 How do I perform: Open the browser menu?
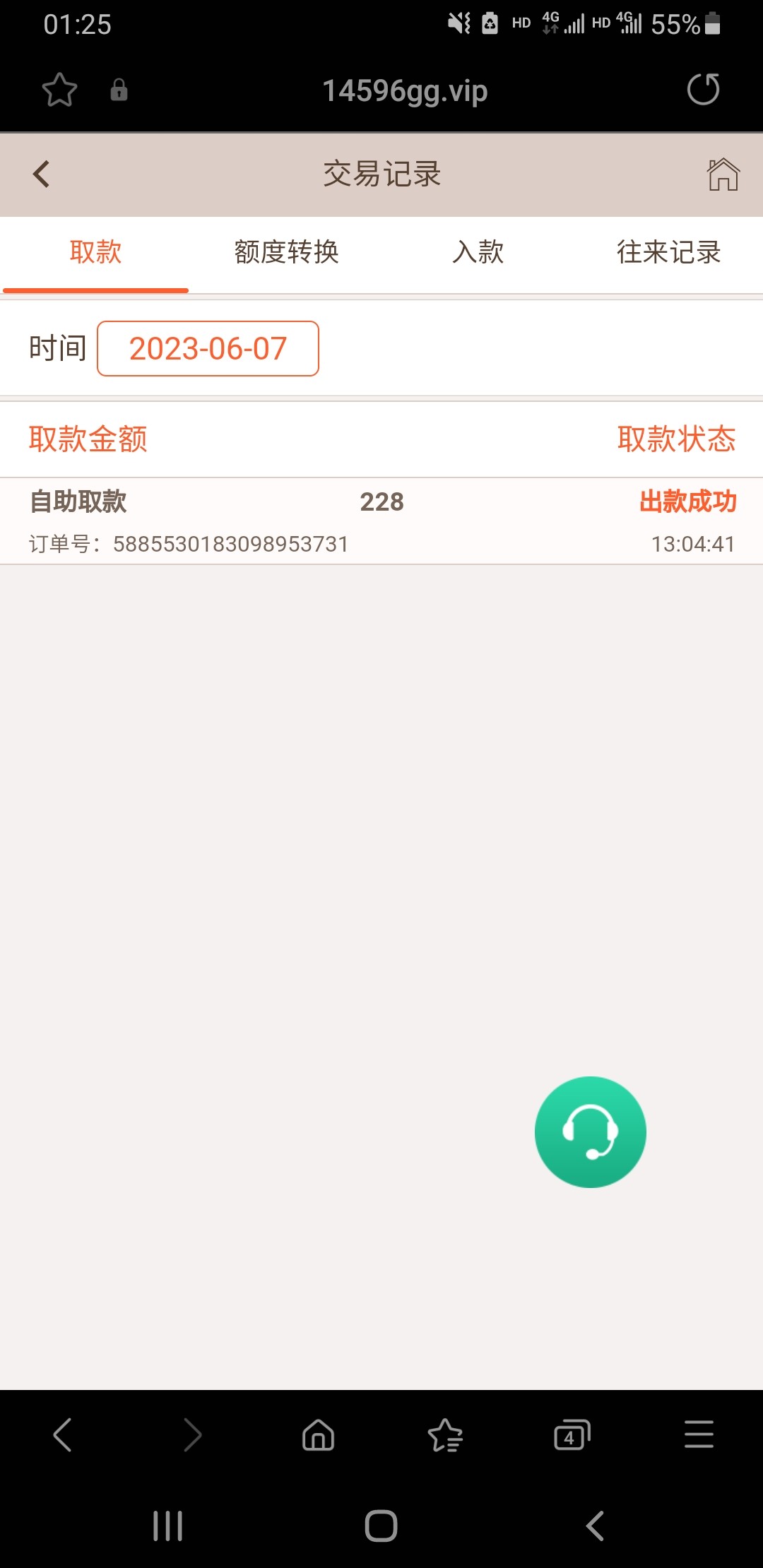coord(699,1435)
